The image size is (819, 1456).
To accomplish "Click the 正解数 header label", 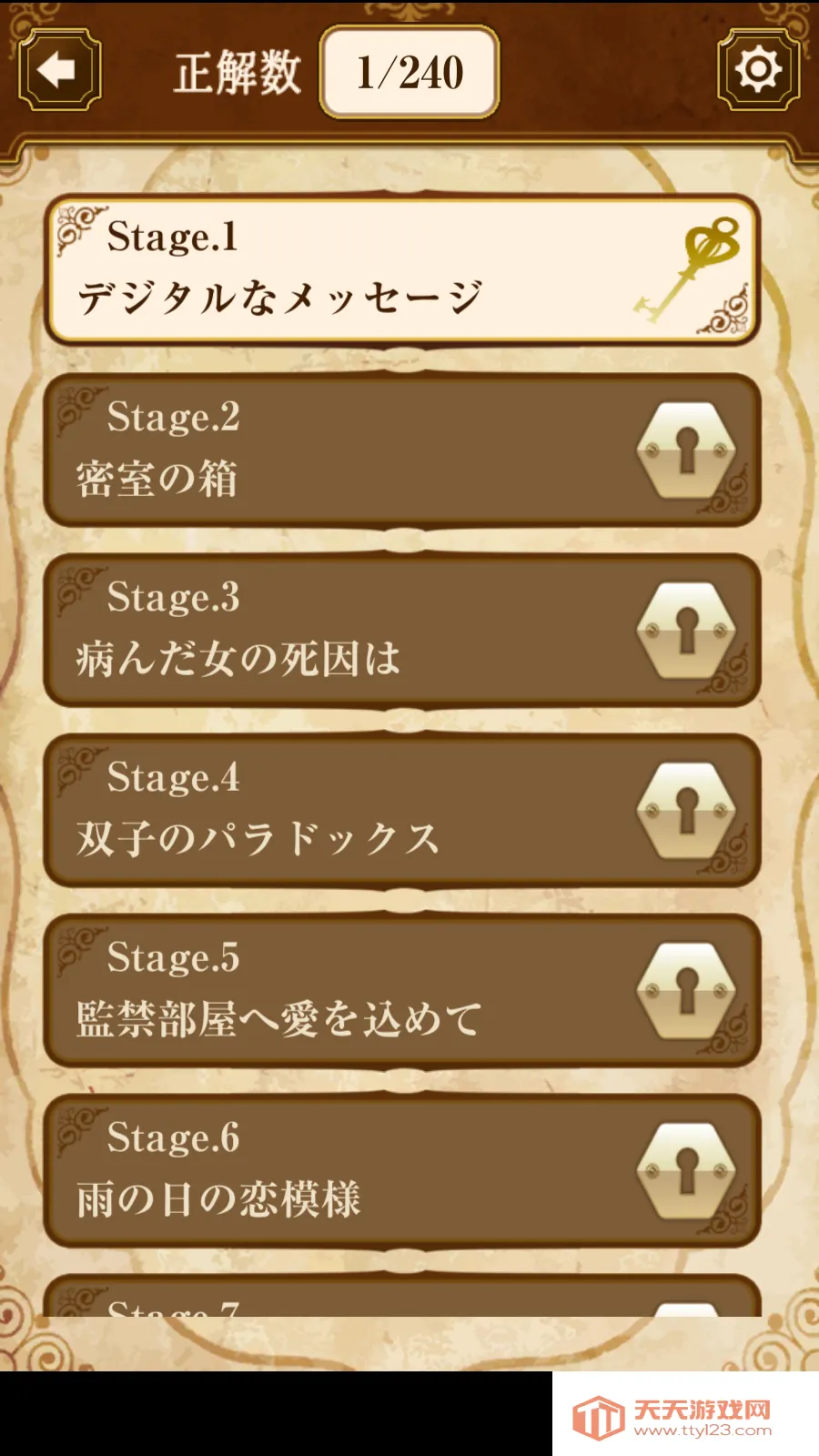I will click(237, 70).
